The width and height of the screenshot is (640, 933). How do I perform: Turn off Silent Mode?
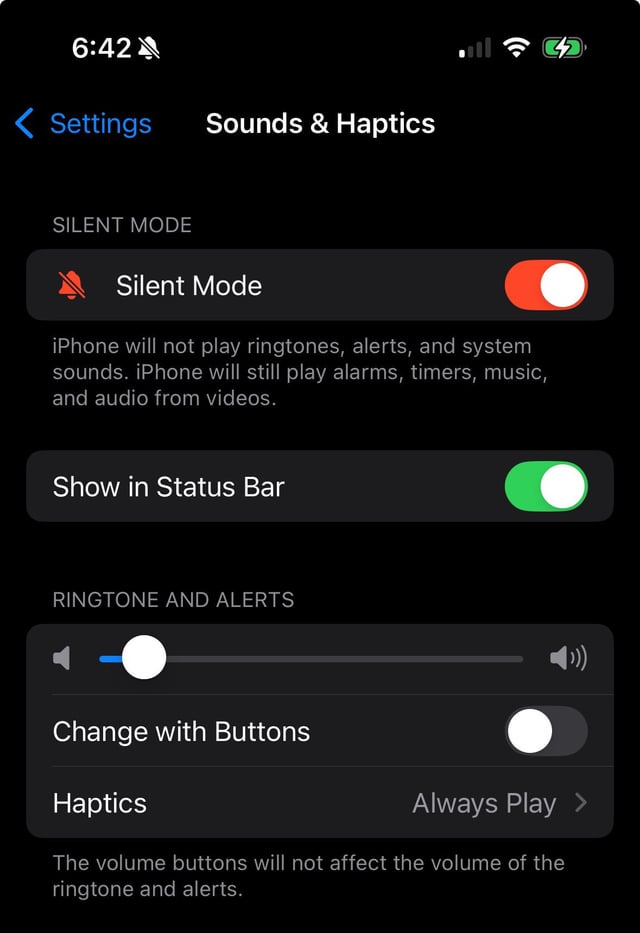[545, 286]
